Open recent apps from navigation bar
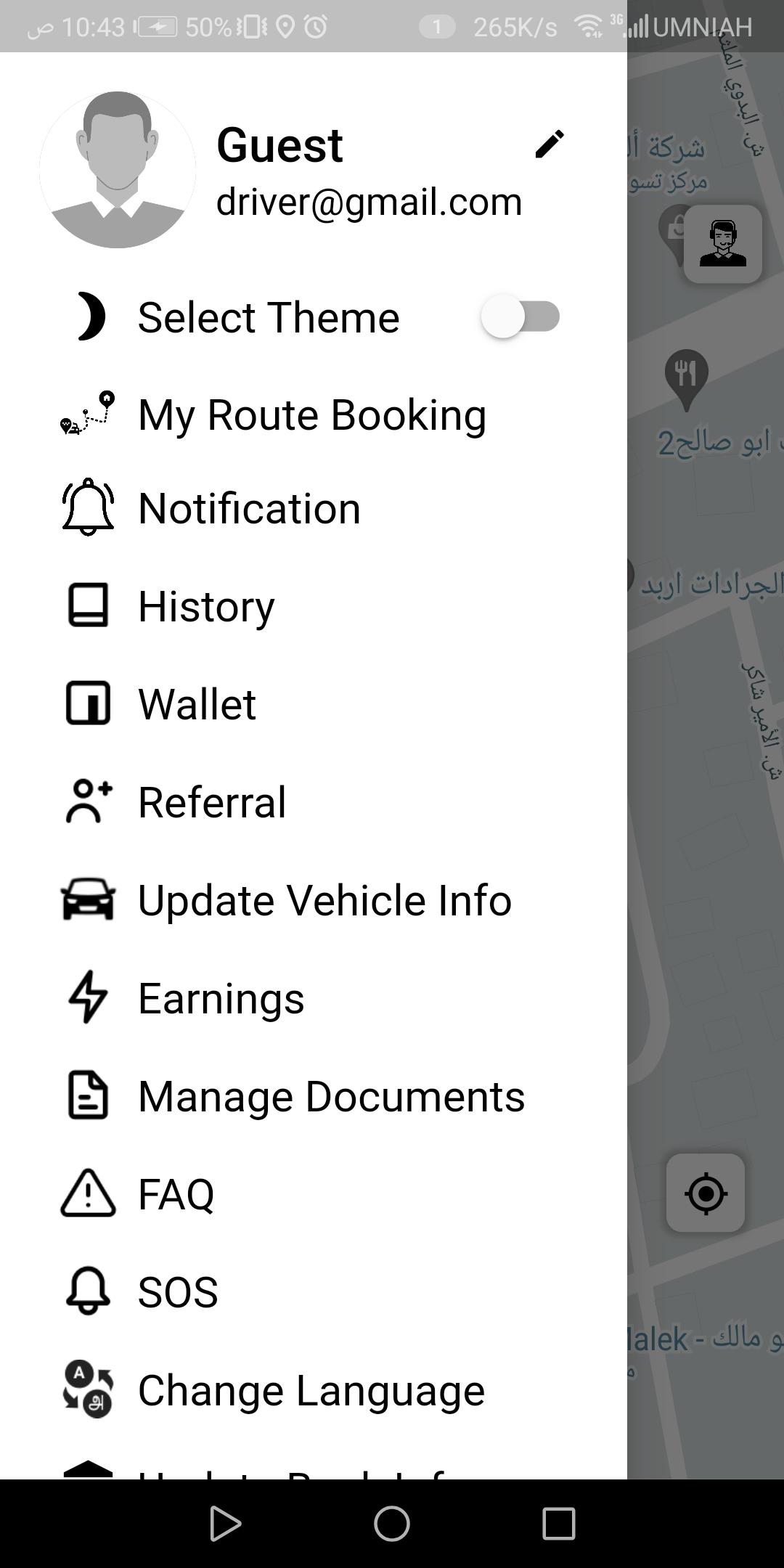The image size is (784, 1568). 559,1523
